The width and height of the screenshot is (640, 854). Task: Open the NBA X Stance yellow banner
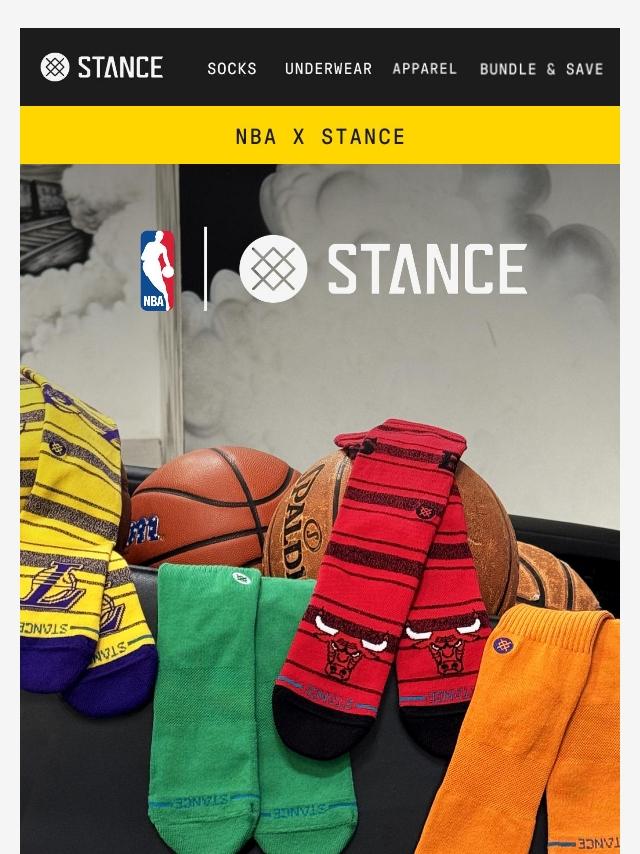pyautogui.click(x=320, y=137)
